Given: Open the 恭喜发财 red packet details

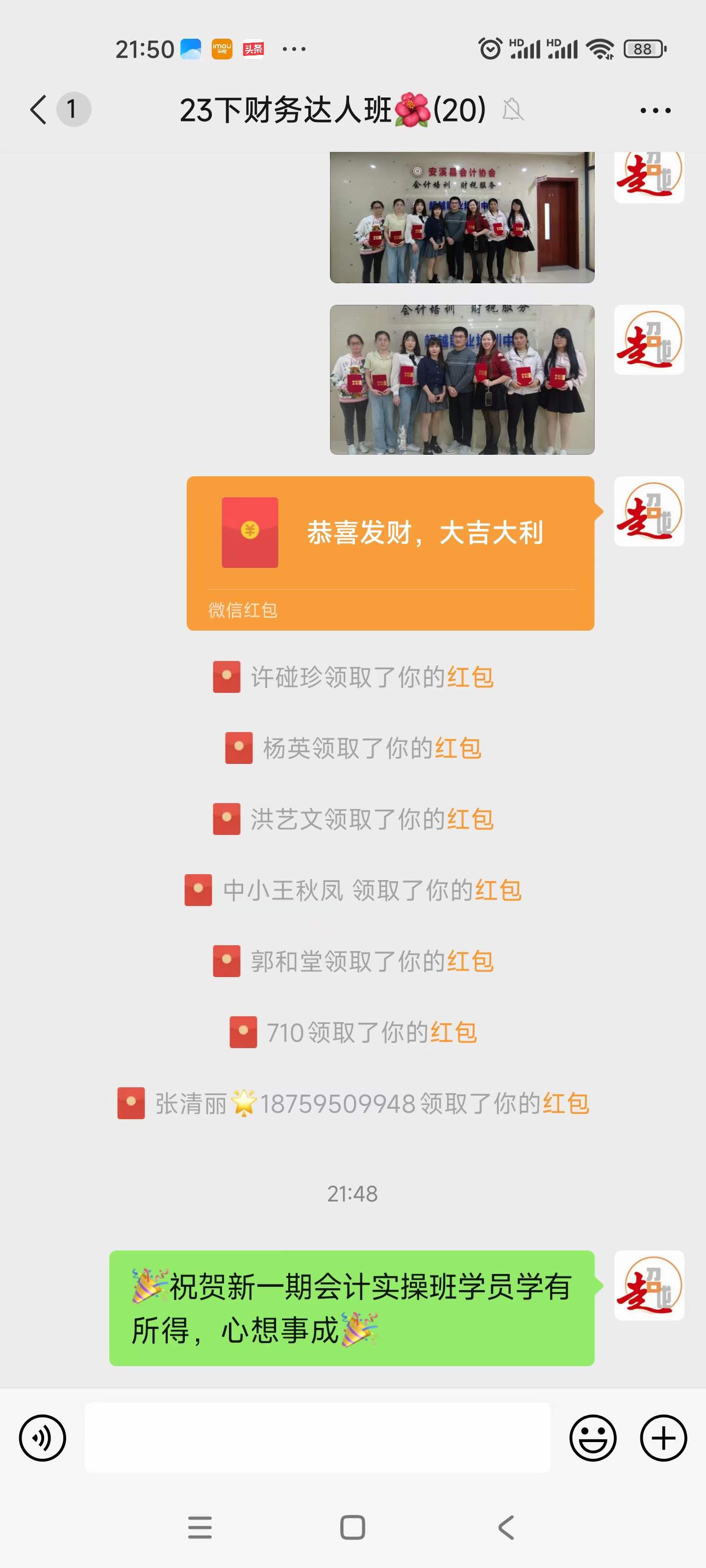Looking at the screenshot, I should 390,552.
